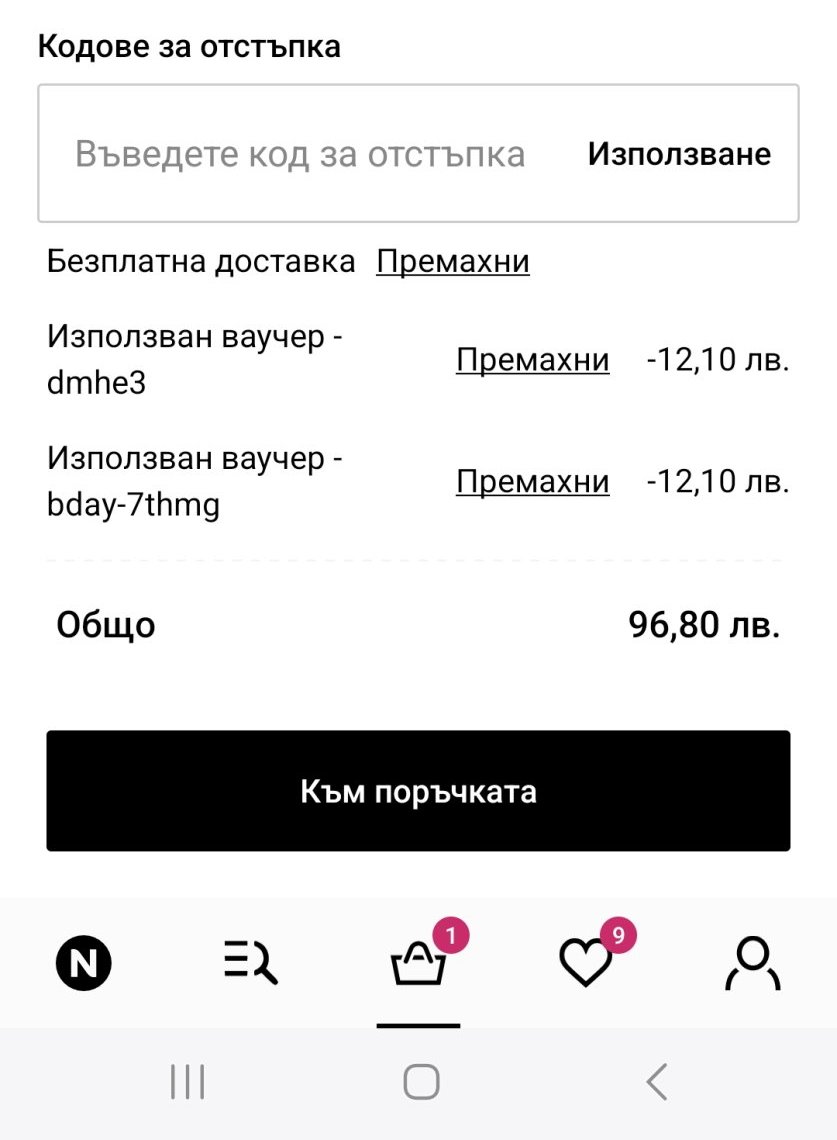The height and width of the screenshot is (1140, 837).
Task: Open the search and categories tab
Action: [x=250, y=963]
